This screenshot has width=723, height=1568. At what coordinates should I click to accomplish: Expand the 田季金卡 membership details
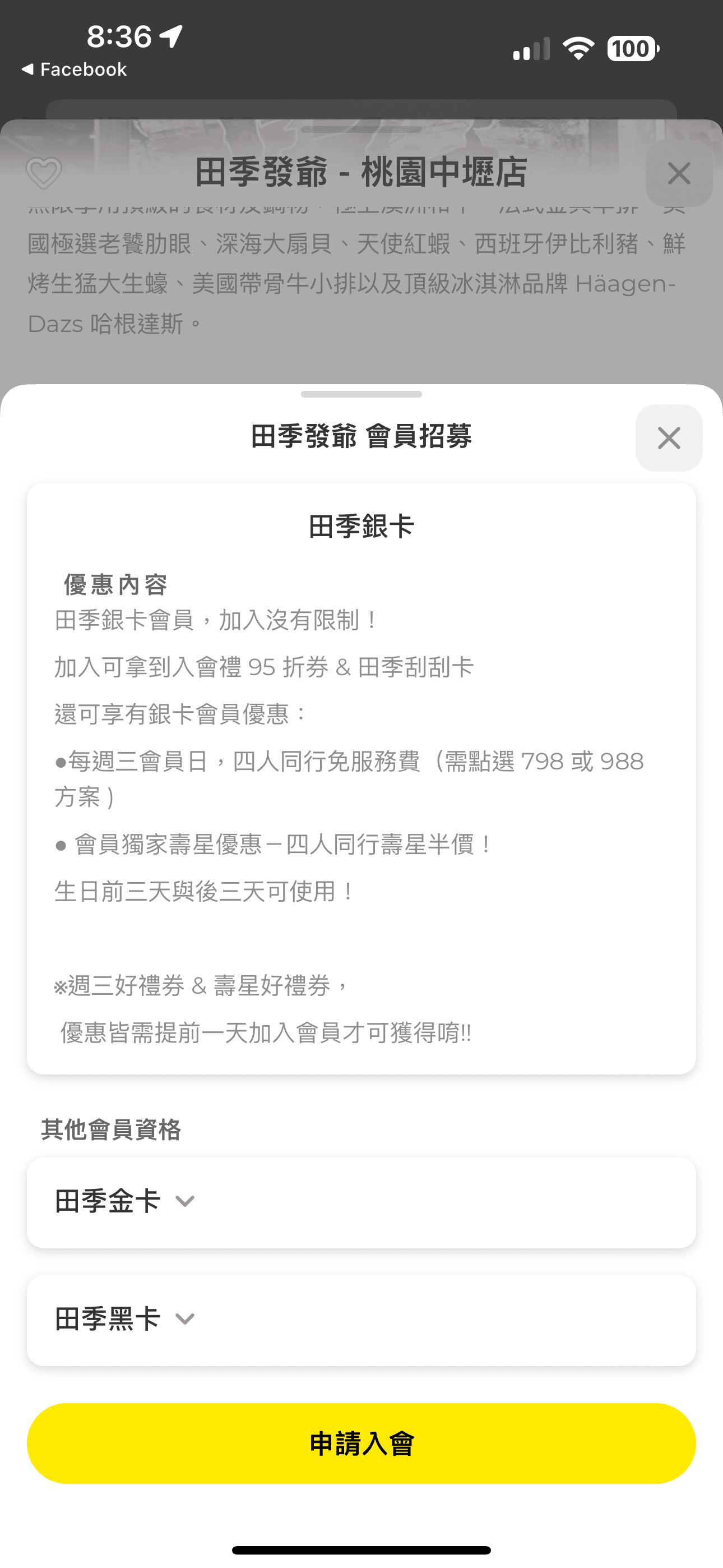point(360,1202)
